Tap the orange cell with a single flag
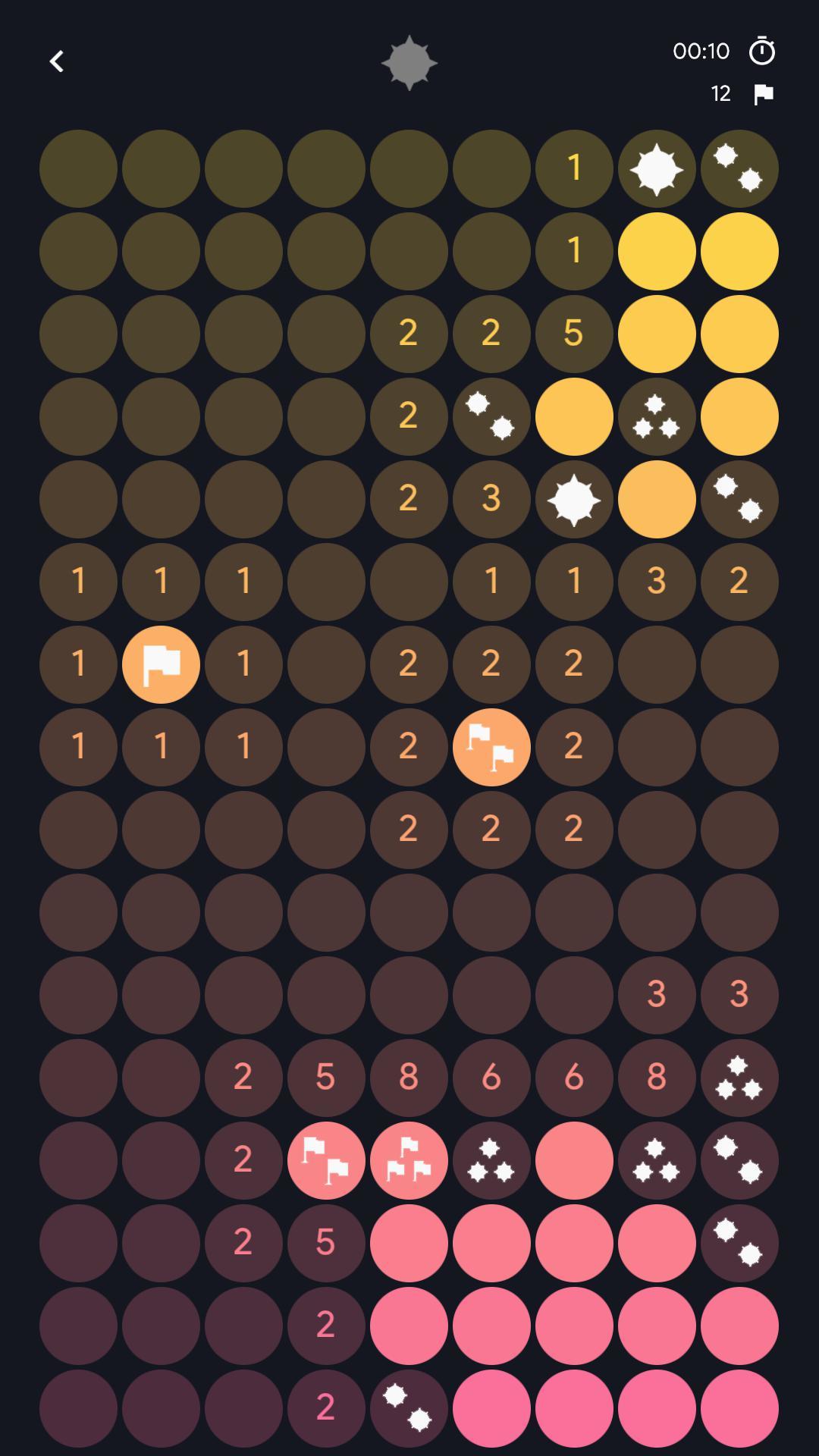 (x=161, y=664)
